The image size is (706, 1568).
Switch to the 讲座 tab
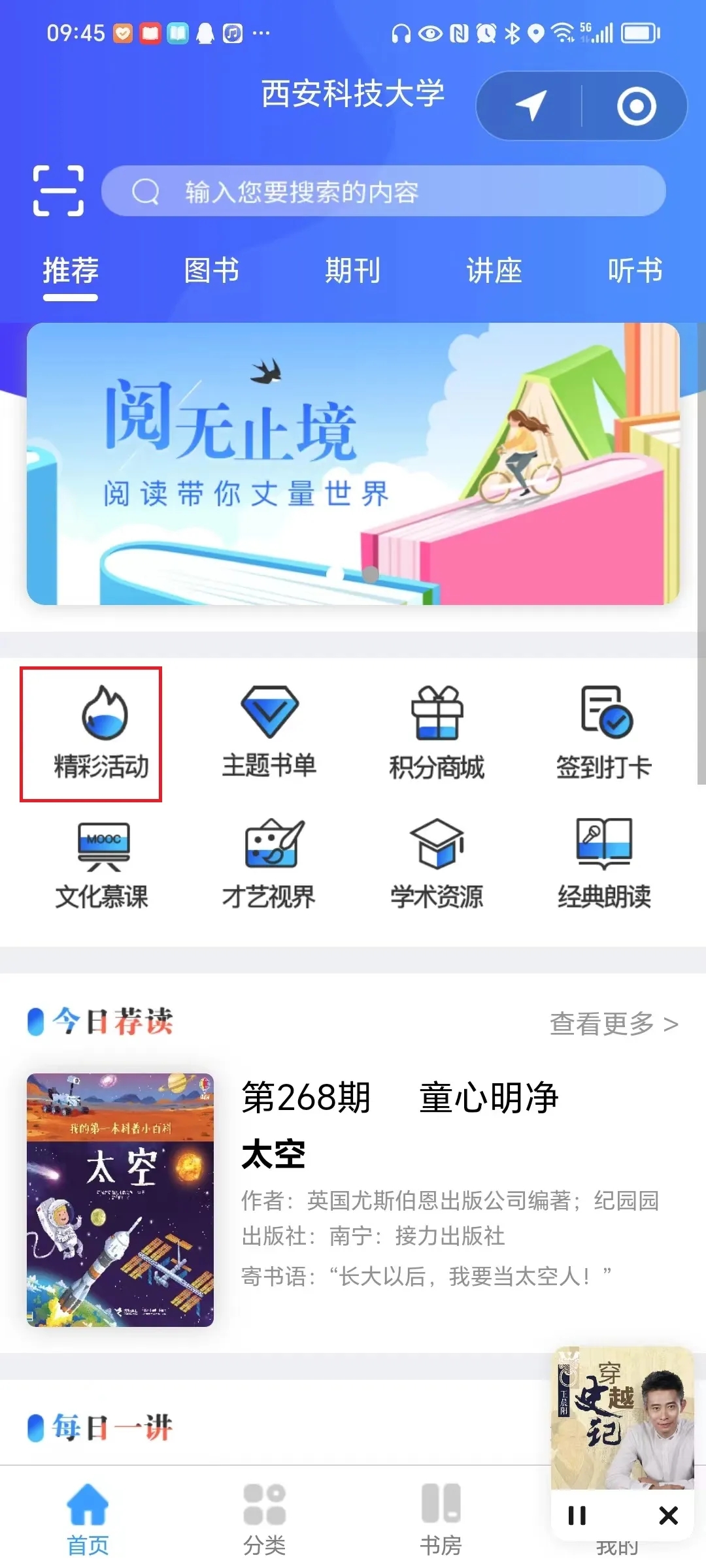[x=494, y=270]
